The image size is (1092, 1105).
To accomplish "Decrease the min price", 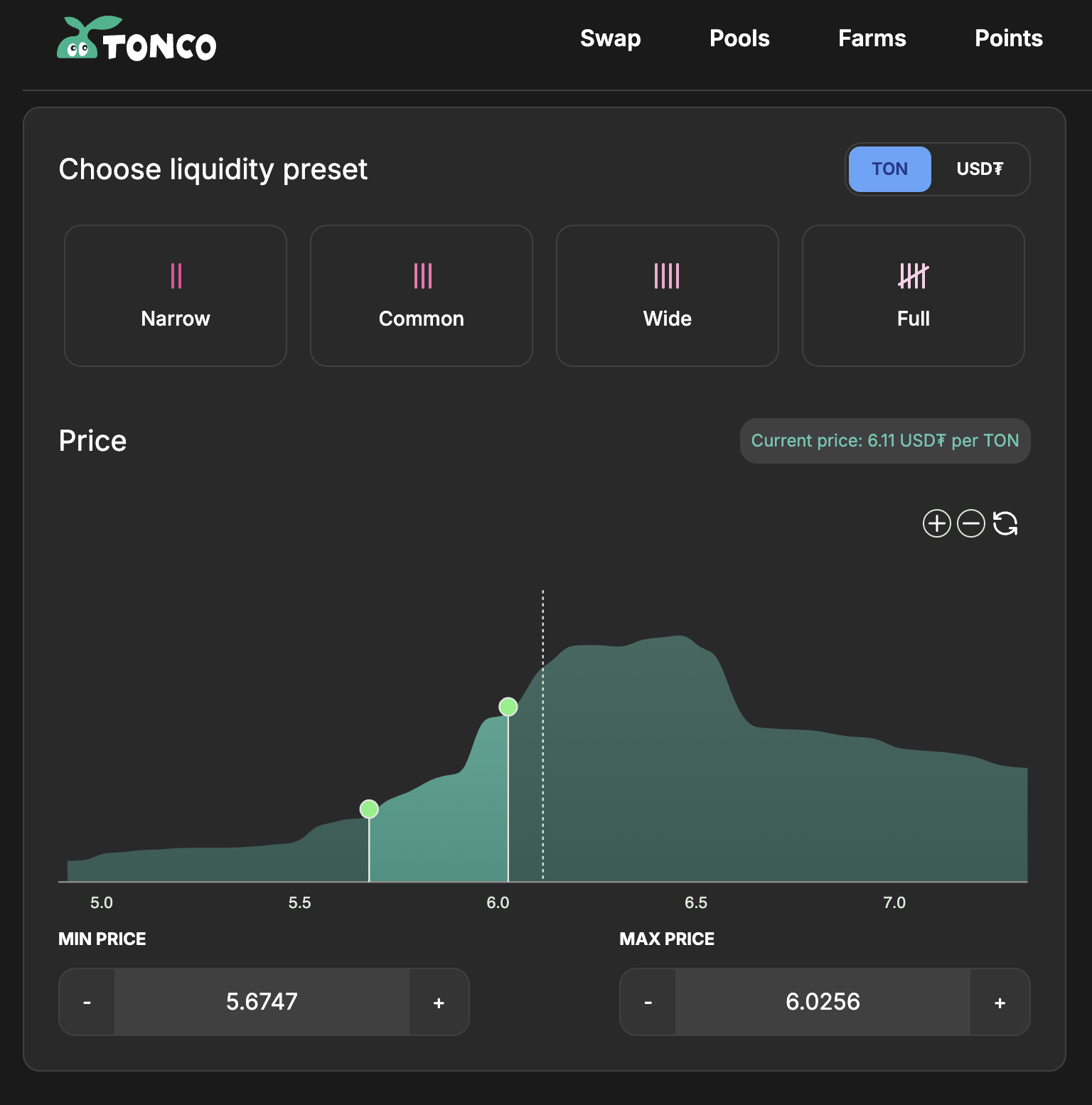I will (x=87, y=1002).
